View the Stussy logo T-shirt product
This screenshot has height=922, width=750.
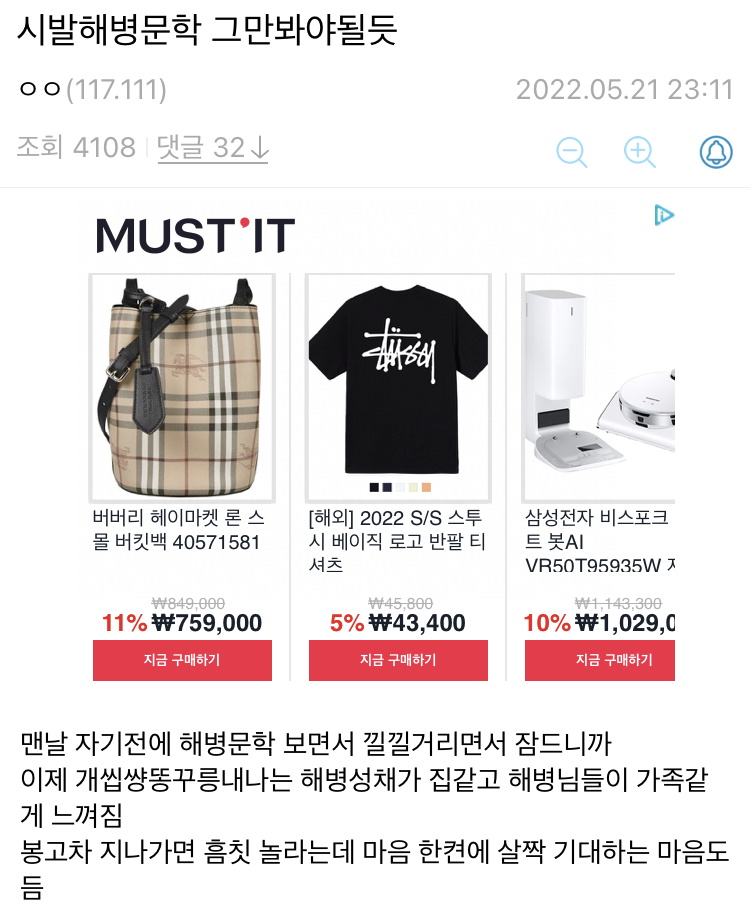398,388
